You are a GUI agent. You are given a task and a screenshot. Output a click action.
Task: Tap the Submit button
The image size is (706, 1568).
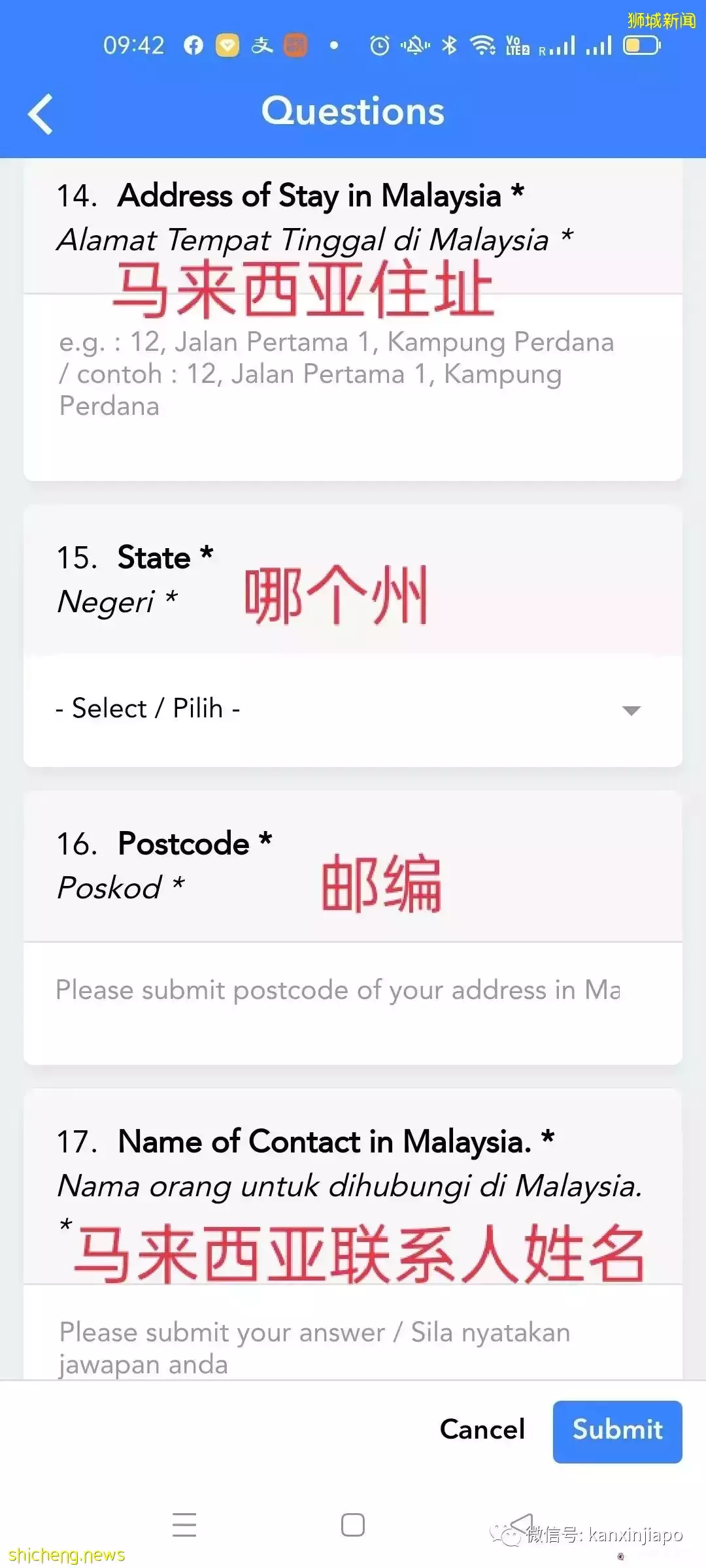[617, 1431]
